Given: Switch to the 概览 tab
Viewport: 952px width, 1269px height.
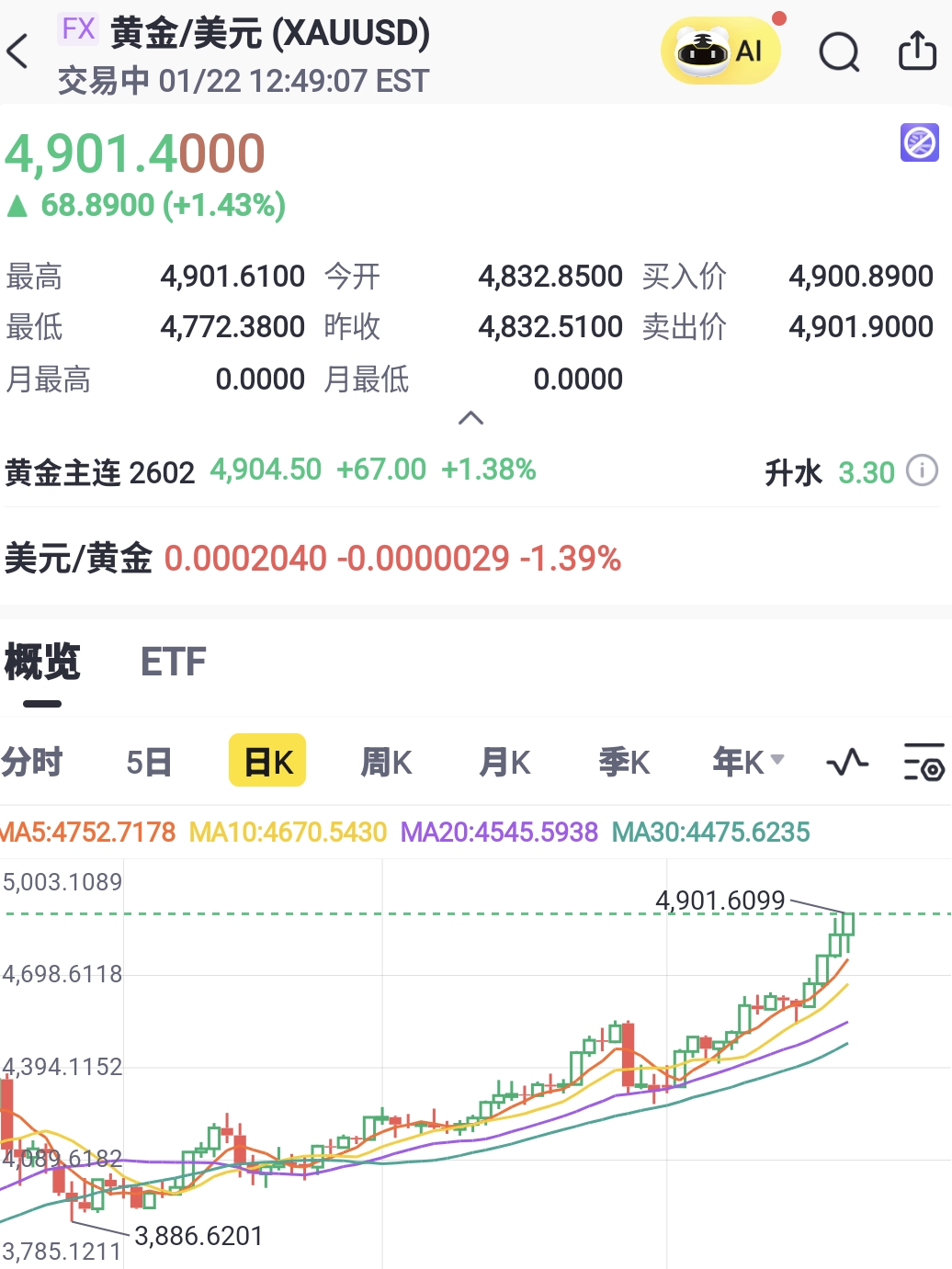Looking at the screenshot, I should point(42,663).
